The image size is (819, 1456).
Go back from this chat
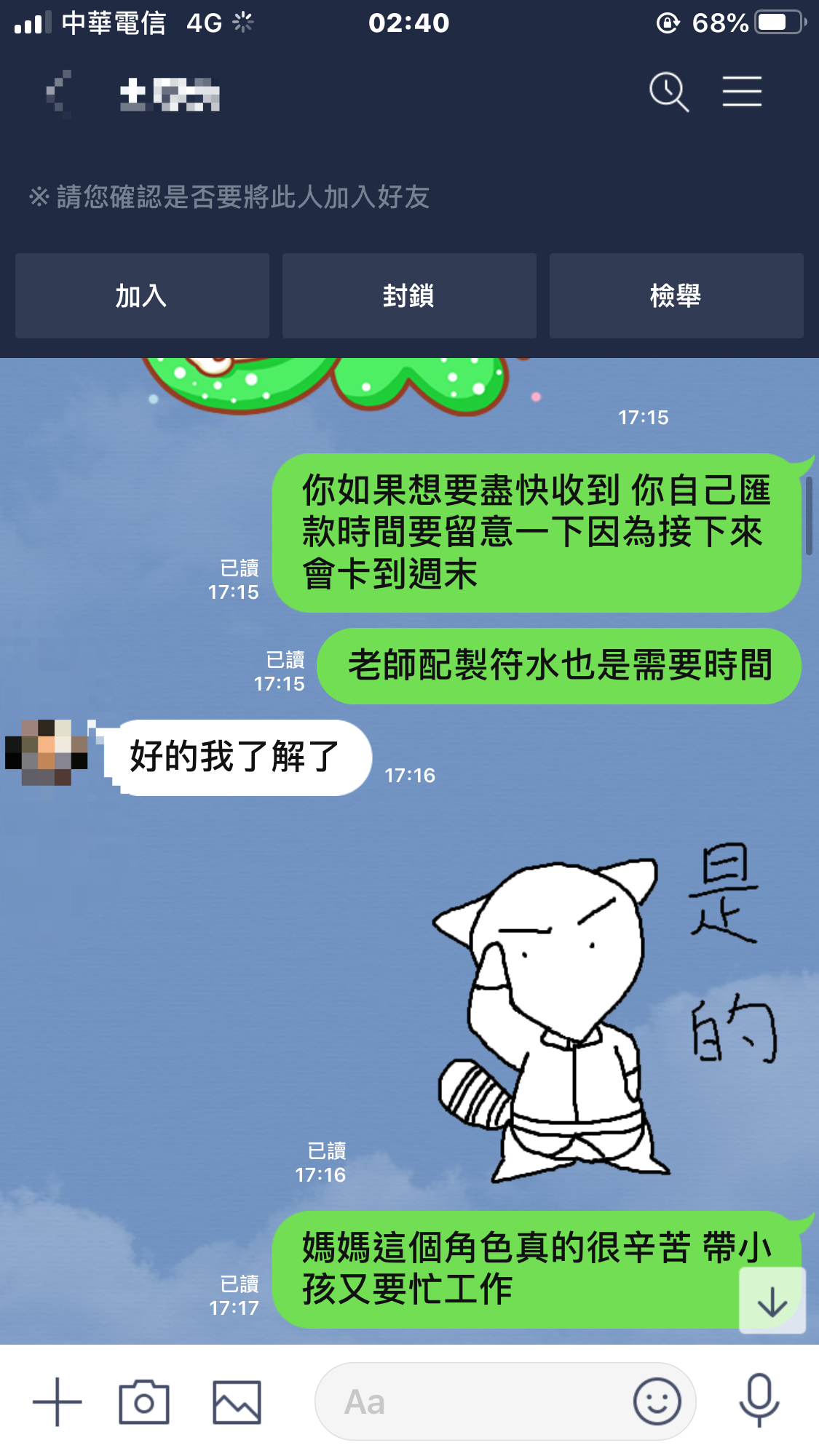pyautogui.click(x=58, y=93)
